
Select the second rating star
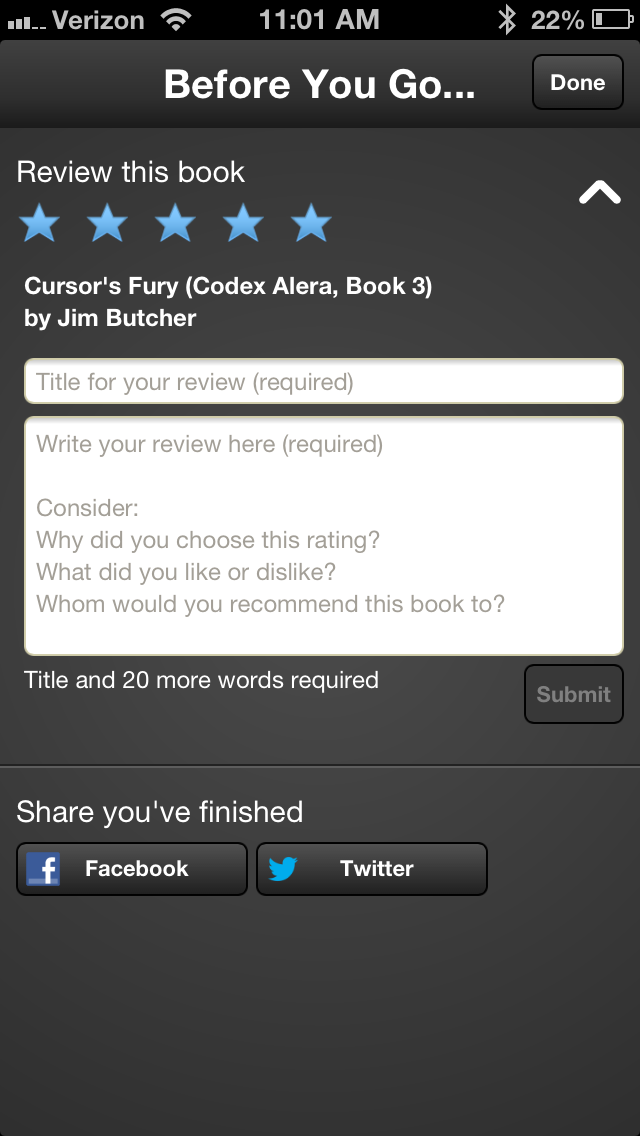click(107, 222)
